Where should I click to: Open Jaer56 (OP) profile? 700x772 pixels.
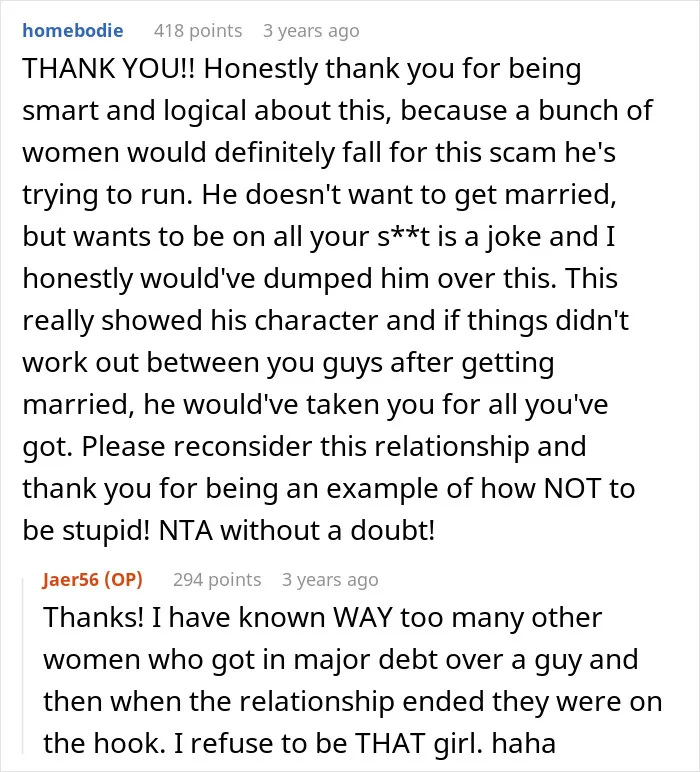93,579
